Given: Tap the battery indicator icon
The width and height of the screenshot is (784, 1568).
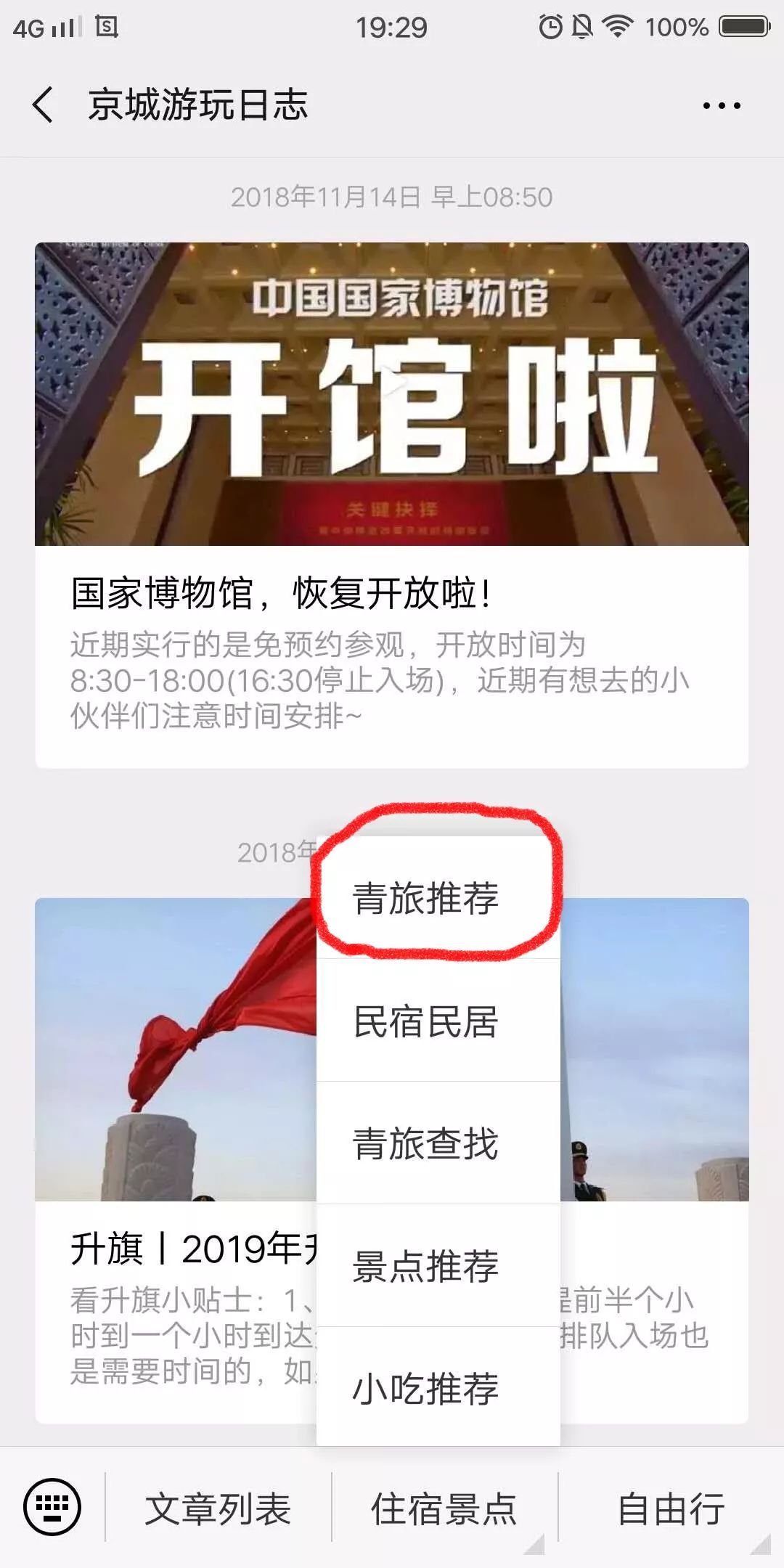Looking at the screenshot, I should (742, 28).
